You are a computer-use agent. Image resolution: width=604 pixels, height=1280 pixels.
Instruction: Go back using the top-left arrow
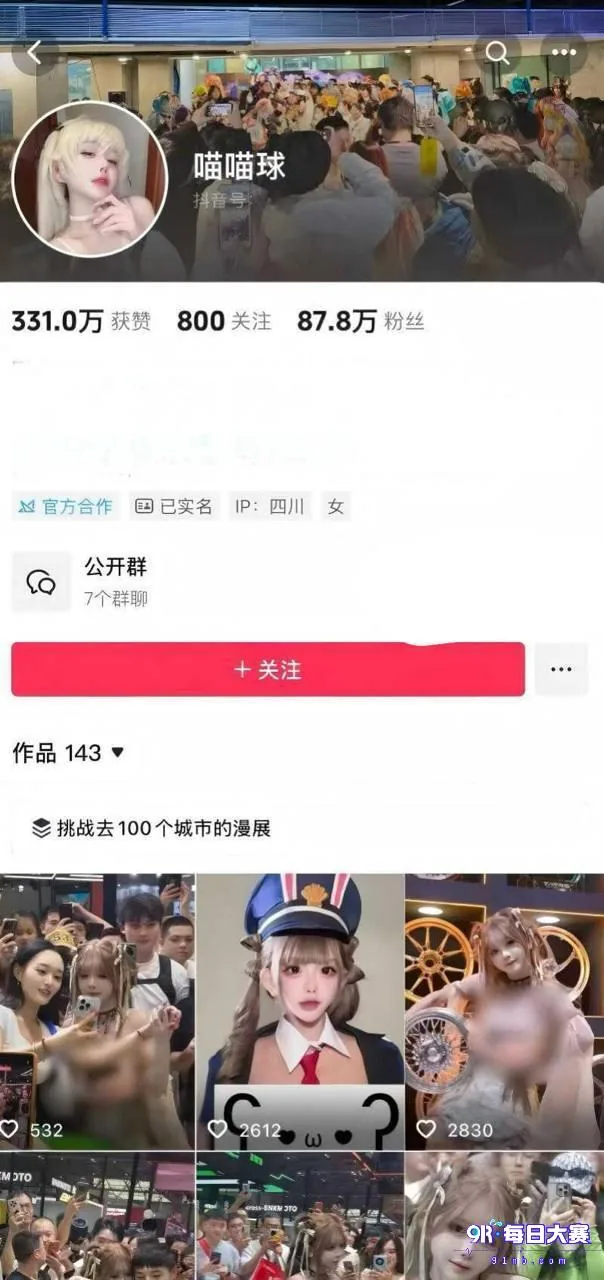35,53
